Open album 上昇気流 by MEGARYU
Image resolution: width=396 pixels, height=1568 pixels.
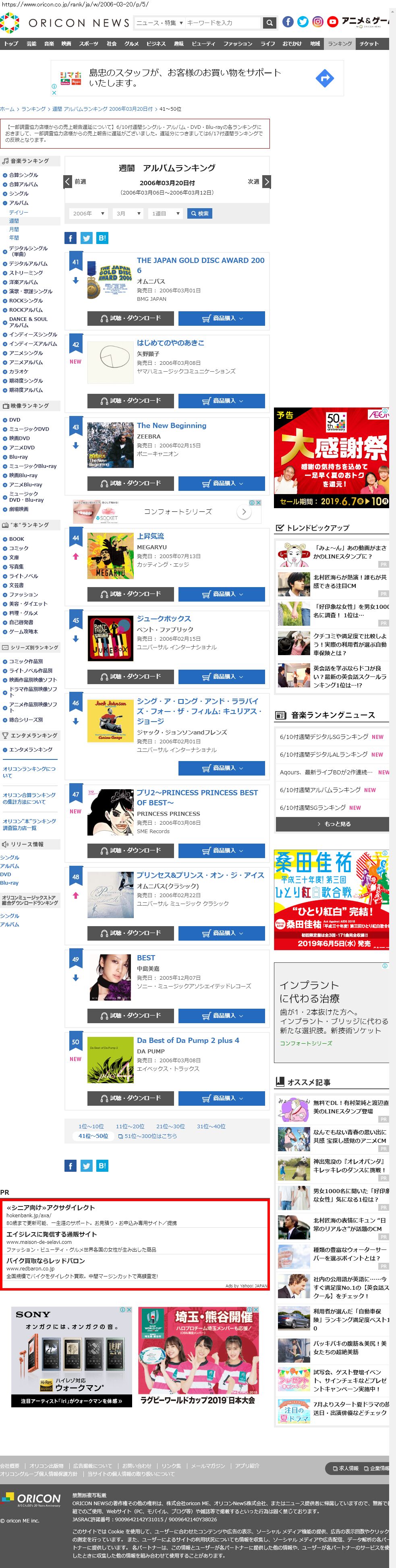tap(150, 536)
